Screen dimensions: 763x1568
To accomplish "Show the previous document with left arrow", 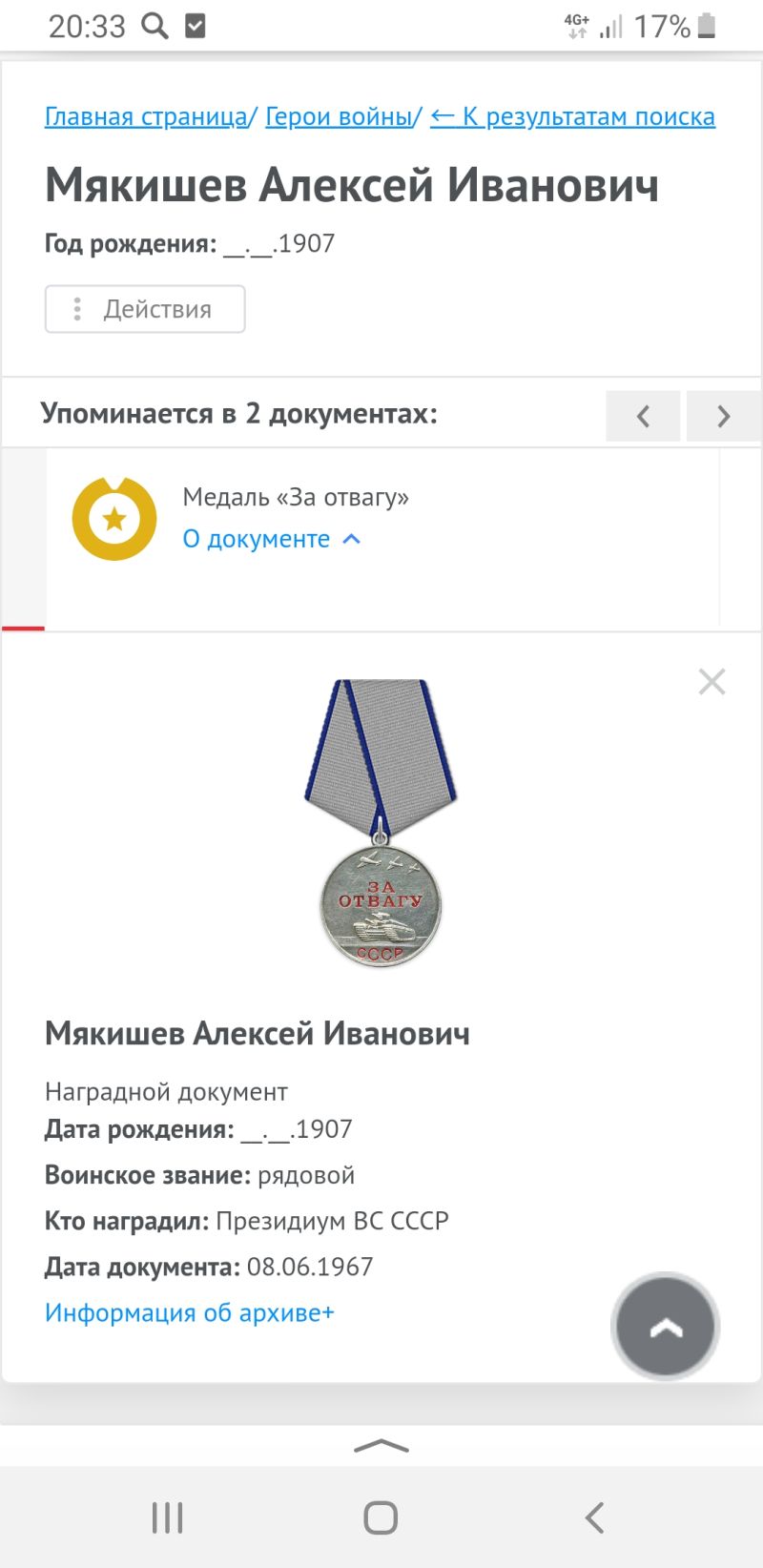I will tap(643, 416).
